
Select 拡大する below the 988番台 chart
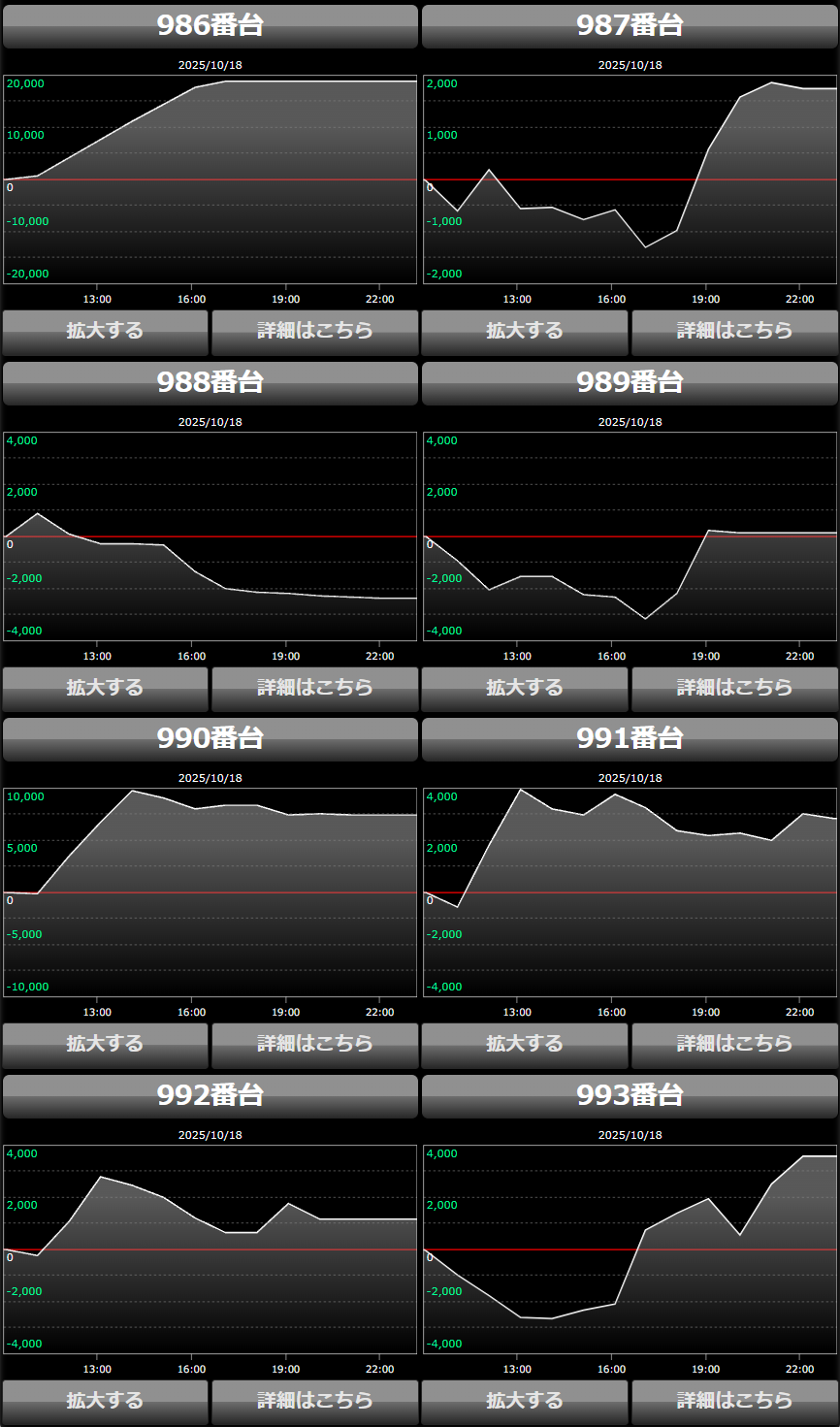(x=105, y=689)
